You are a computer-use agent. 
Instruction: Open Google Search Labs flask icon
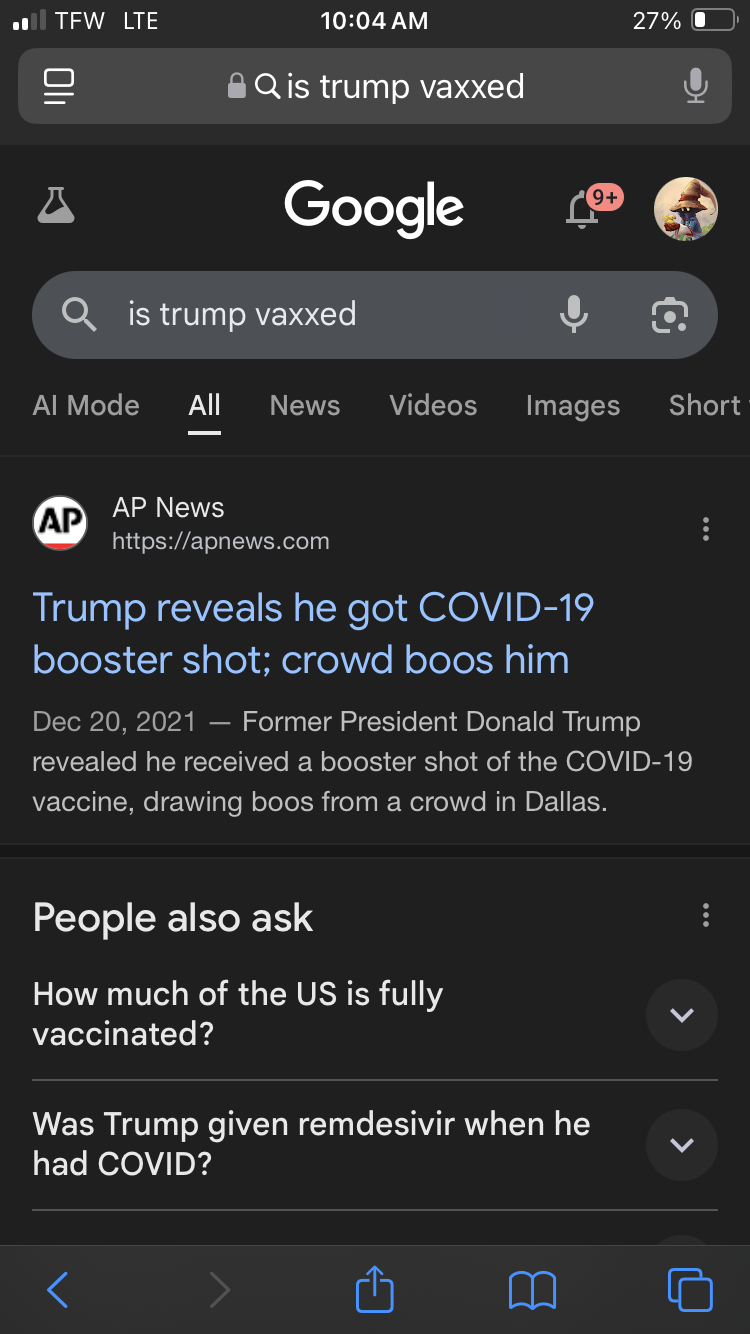[56, 205]
